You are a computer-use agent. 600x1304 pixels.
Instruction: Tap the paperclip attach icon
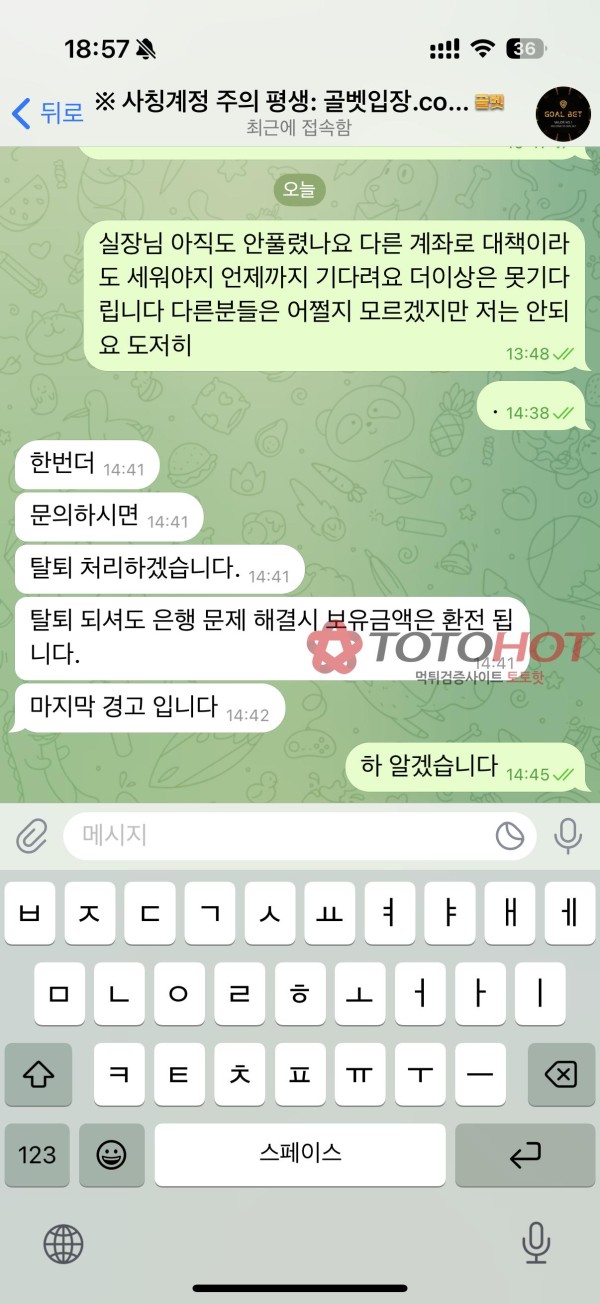(x=32, y=836)
